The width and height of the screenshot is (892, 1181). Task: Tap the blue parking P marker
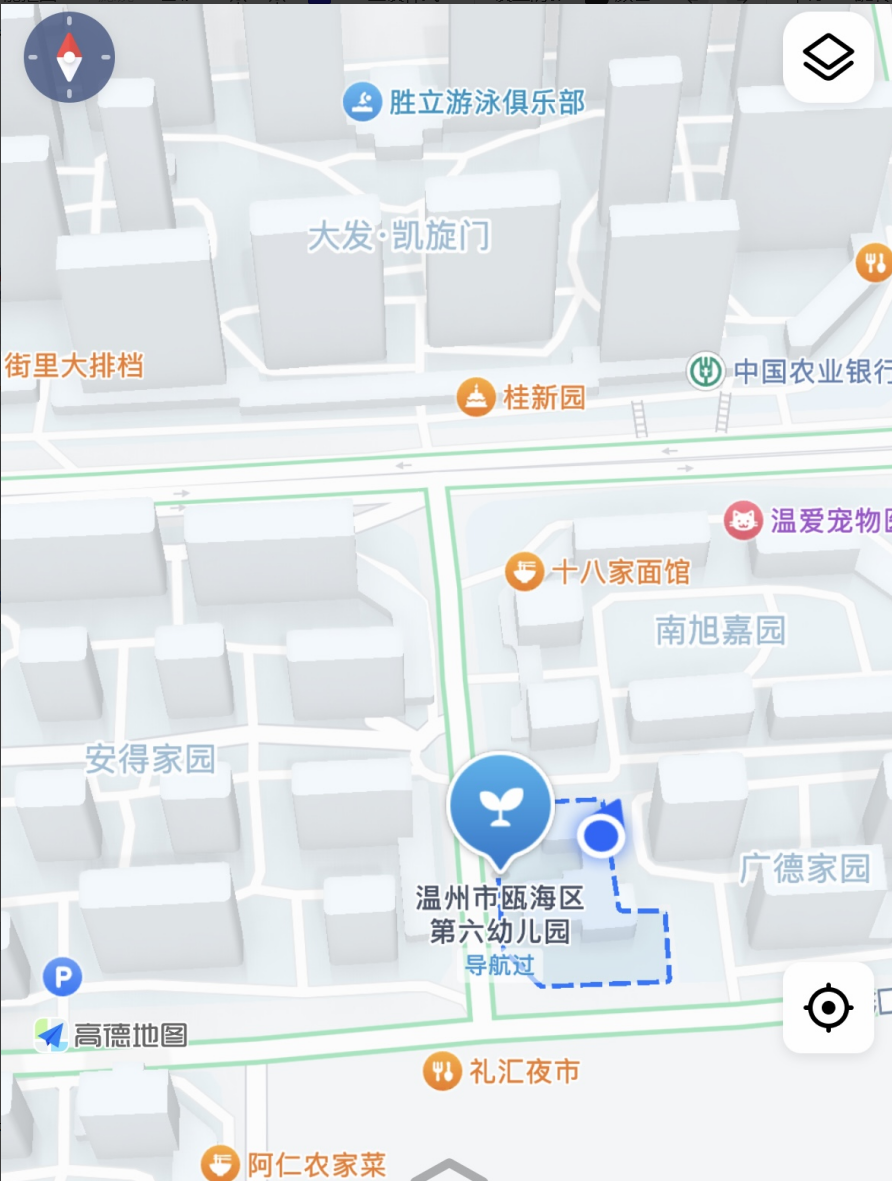62,977
